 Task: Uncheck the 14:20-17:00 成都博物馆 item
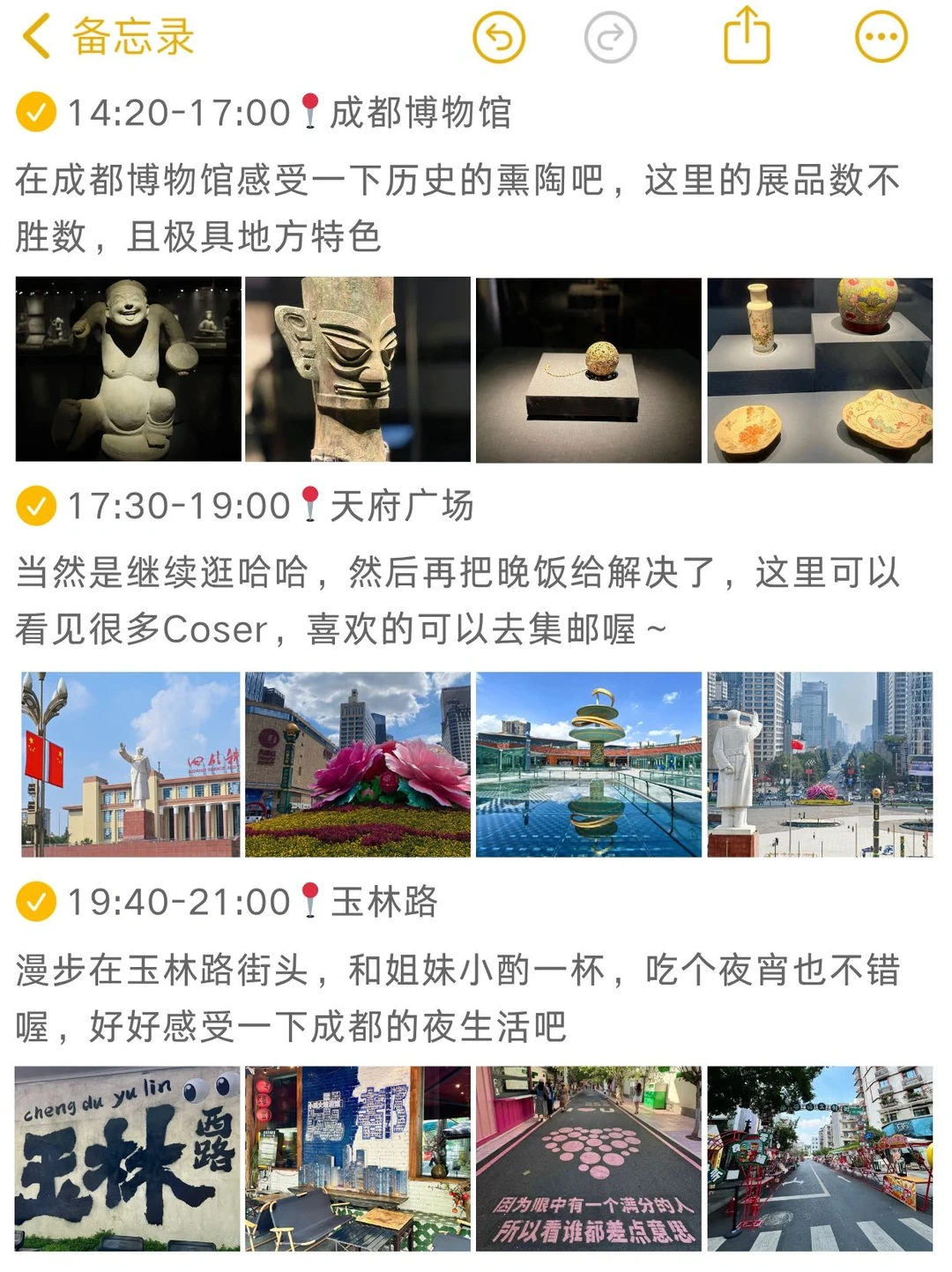point(36,112)
